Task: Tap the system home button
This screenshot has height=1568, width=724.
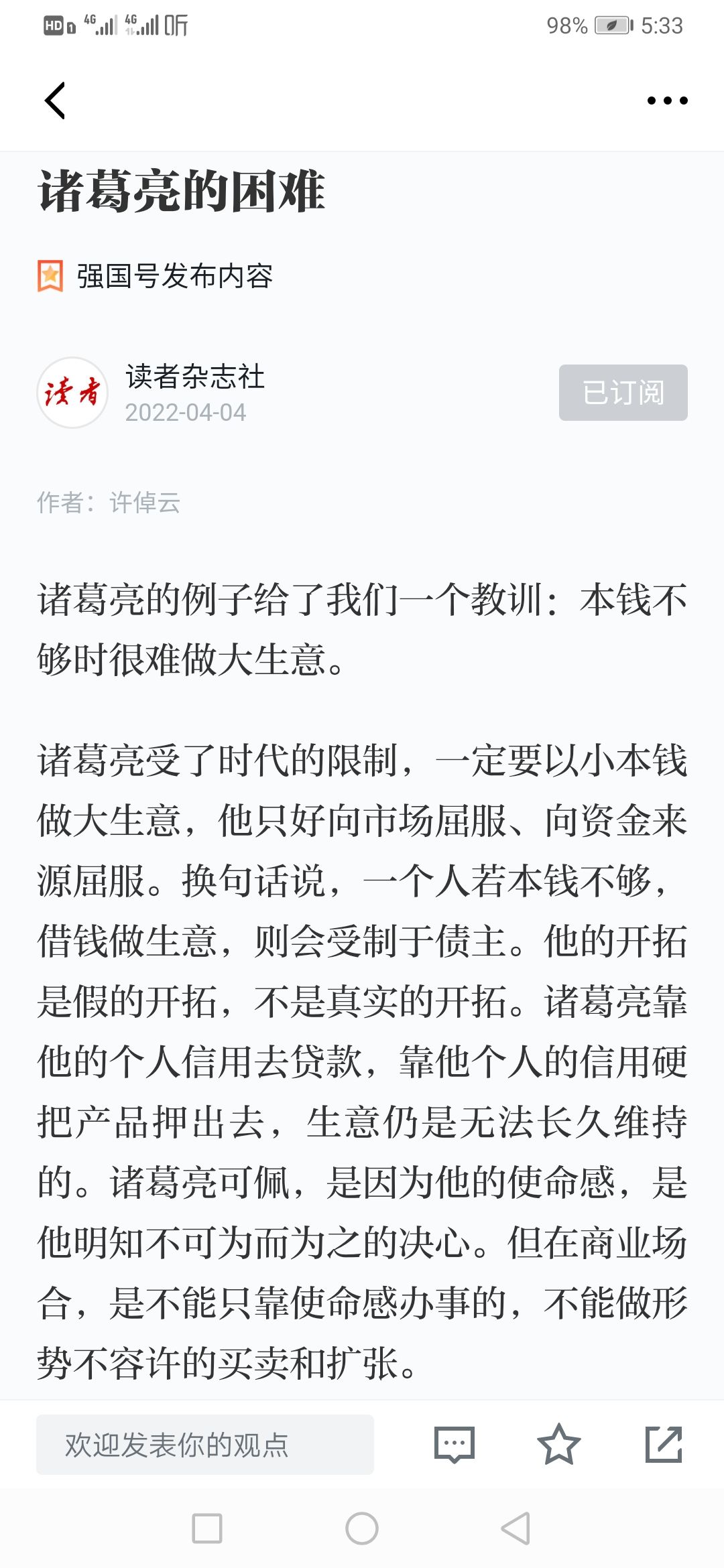Action: tap(362, 1528)
